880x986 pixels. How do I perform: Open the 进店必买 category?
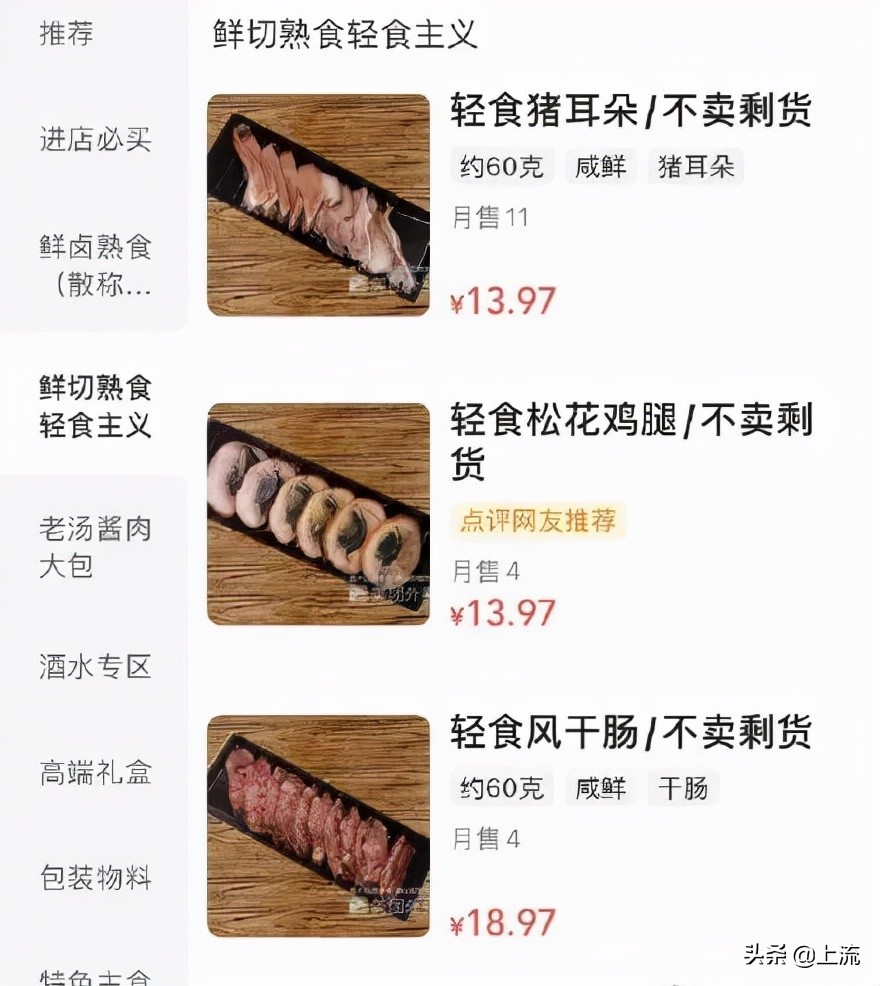pos(94,140)
